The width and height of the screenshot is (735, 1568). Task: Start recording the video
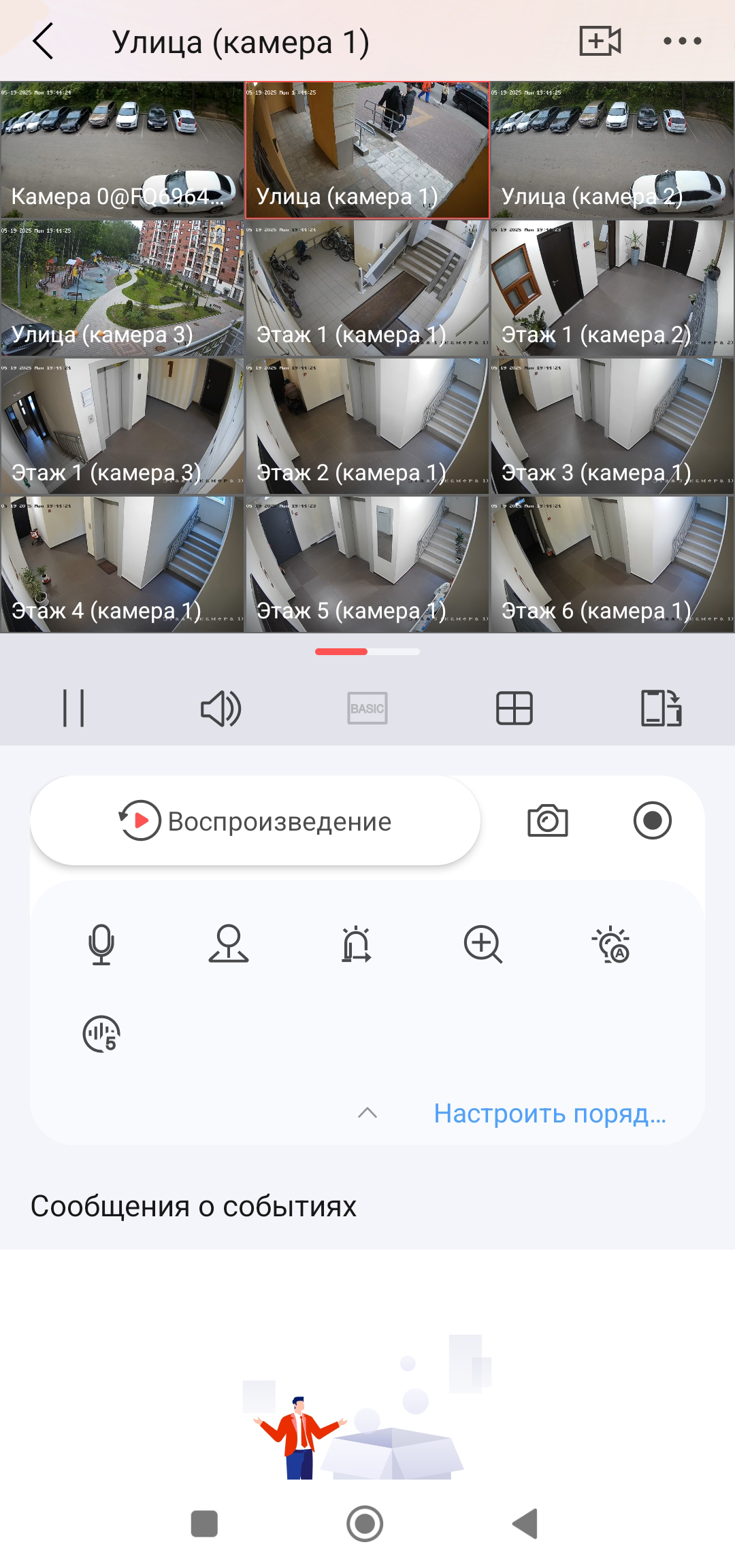652,821
